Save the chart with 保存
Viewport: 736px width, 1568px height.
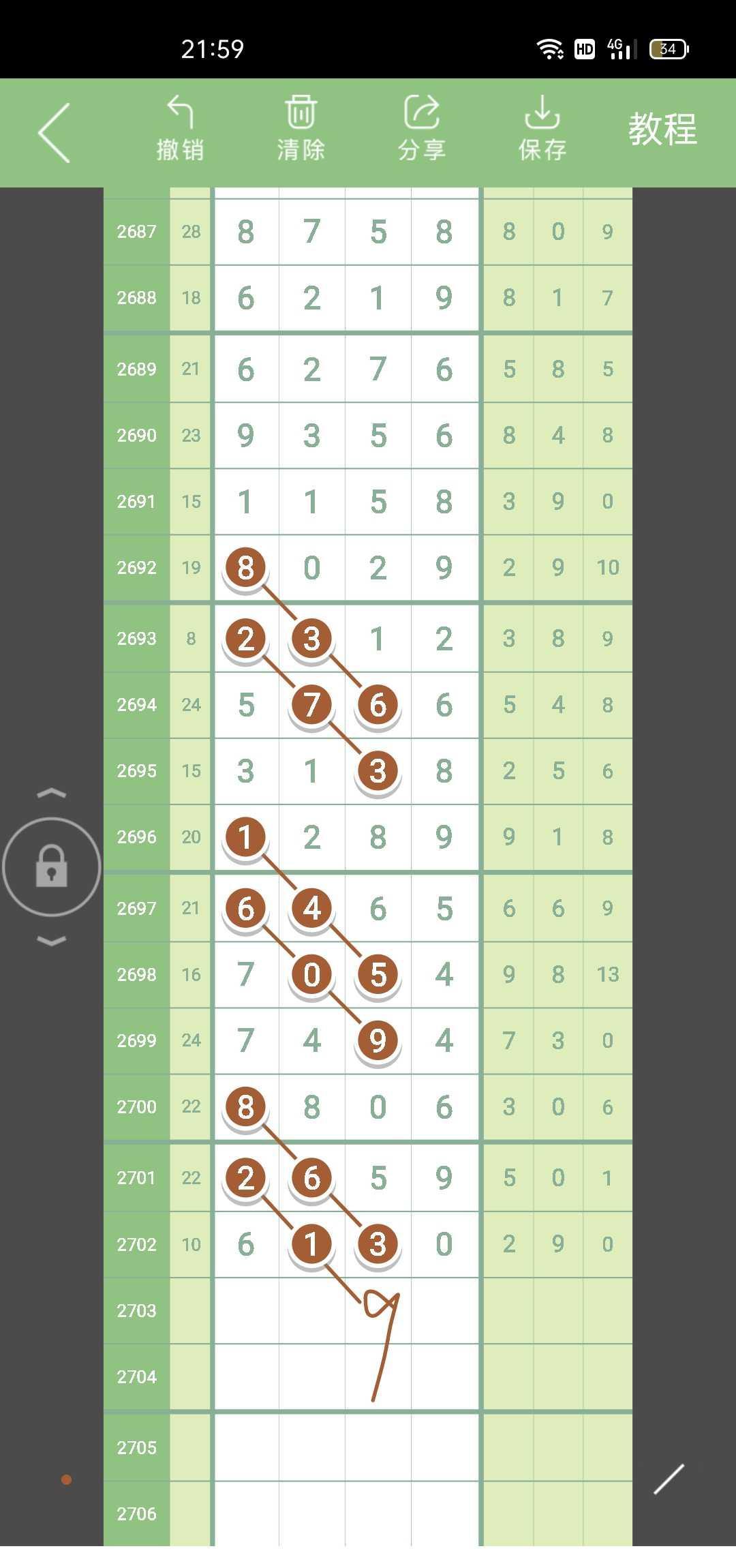tap(542, 129)
